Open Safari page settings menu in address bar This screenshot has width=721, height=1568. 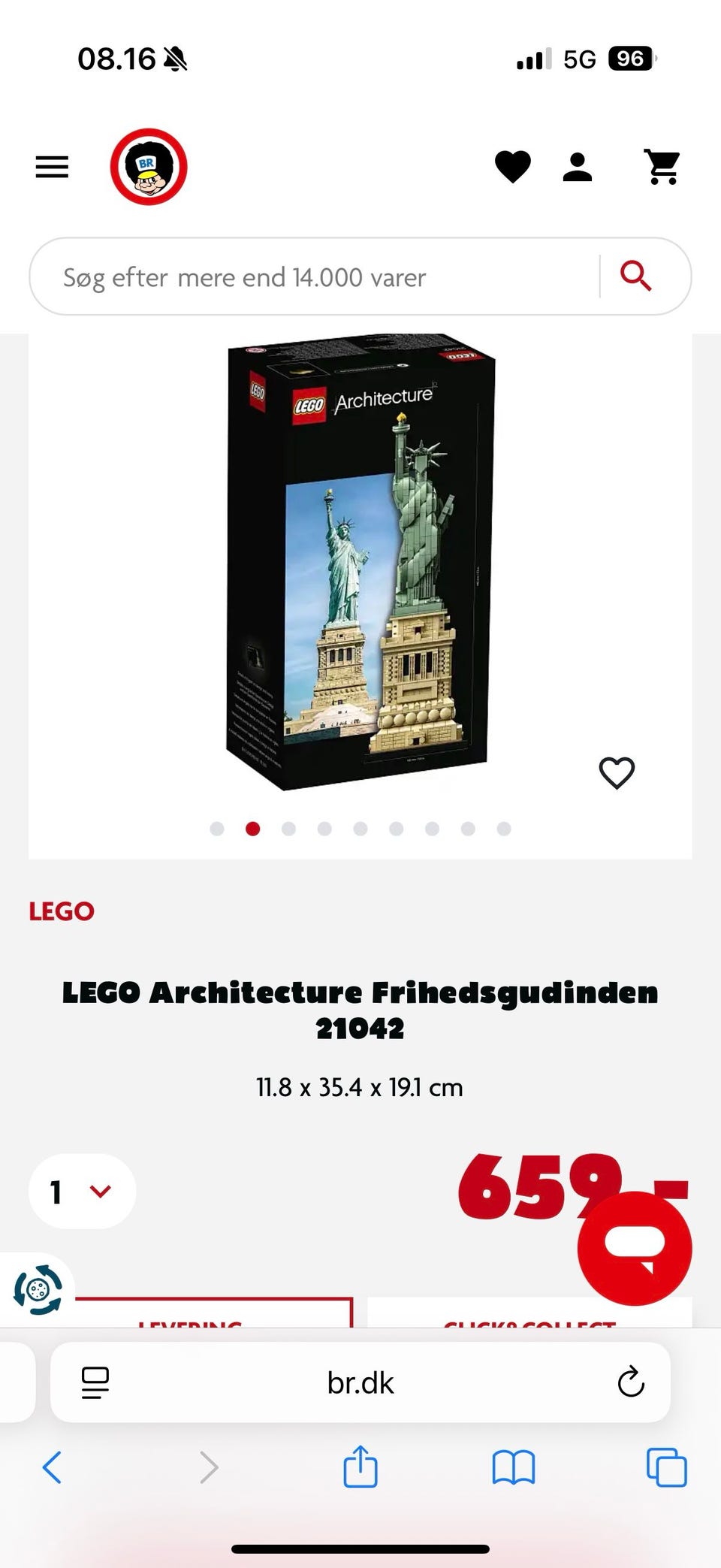tap(95, 1383)
